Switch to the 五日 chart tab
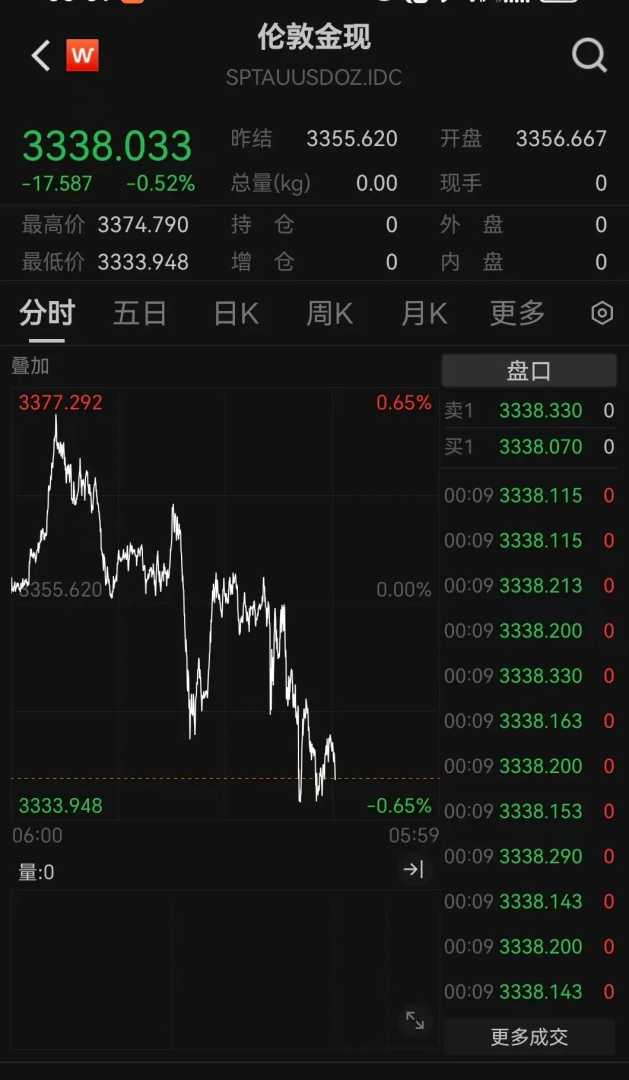The height and width of the screenshot is (1080, 629). 140,313
